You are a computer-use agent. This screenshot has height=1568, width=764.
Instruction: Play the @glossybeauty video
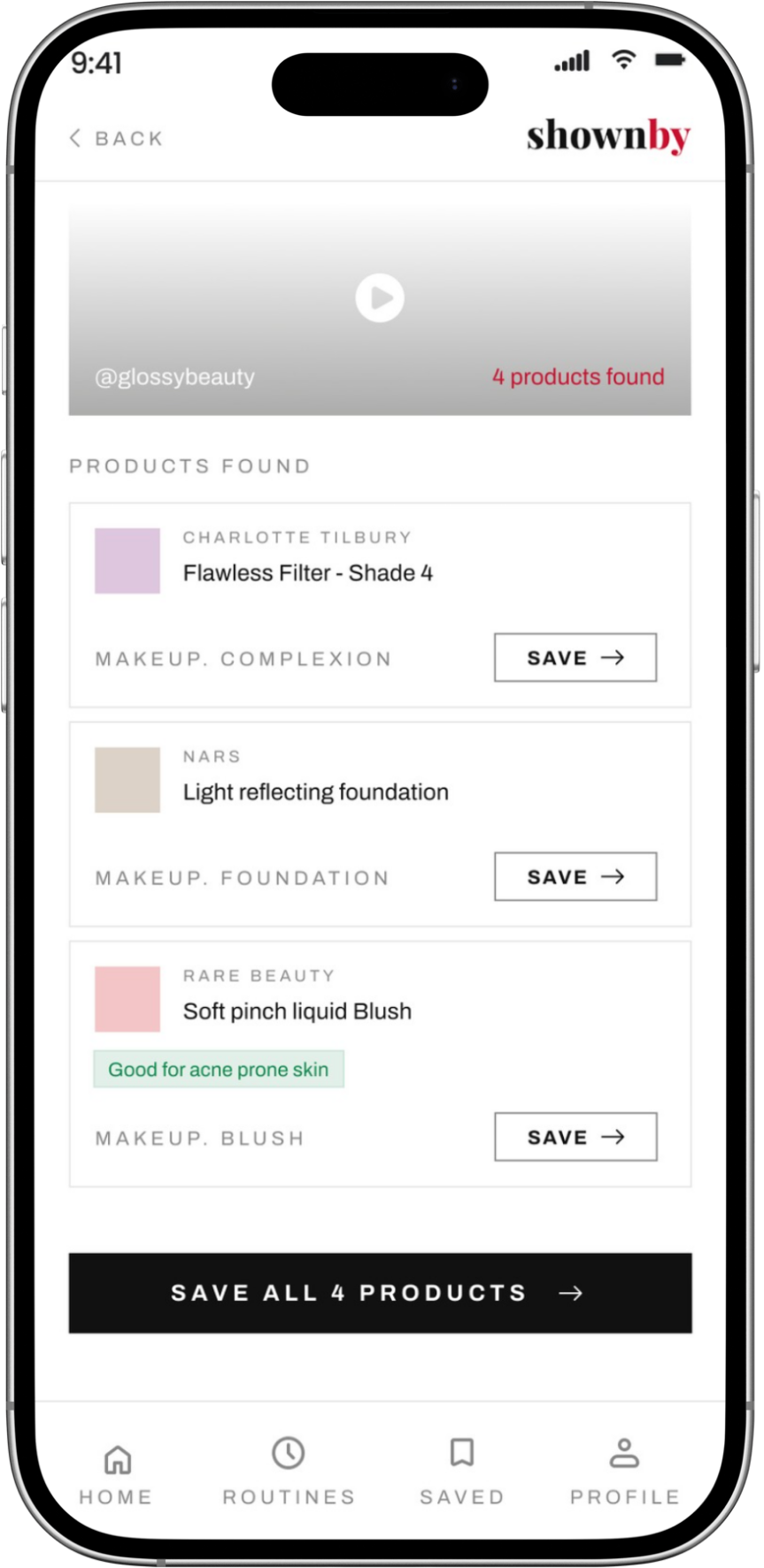point(380,298)
